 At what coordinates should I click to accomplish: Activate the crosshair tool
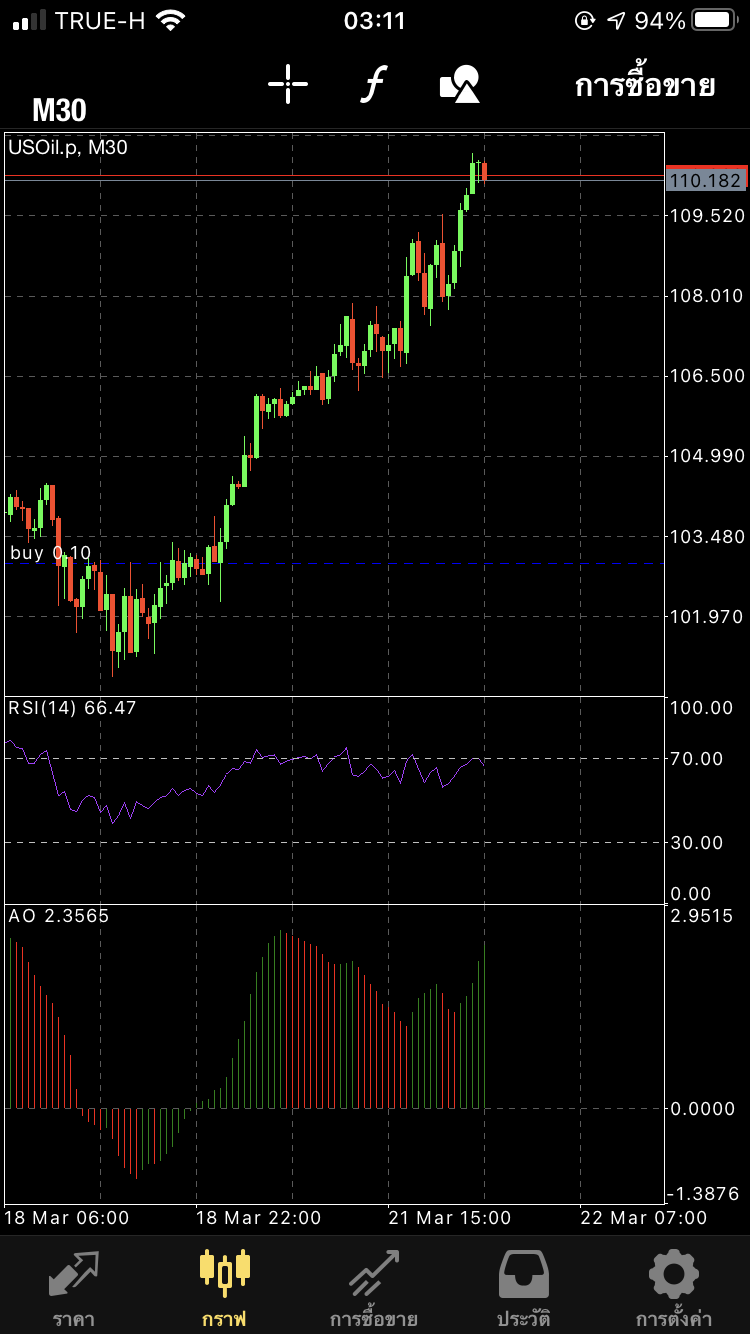(288, 84)
